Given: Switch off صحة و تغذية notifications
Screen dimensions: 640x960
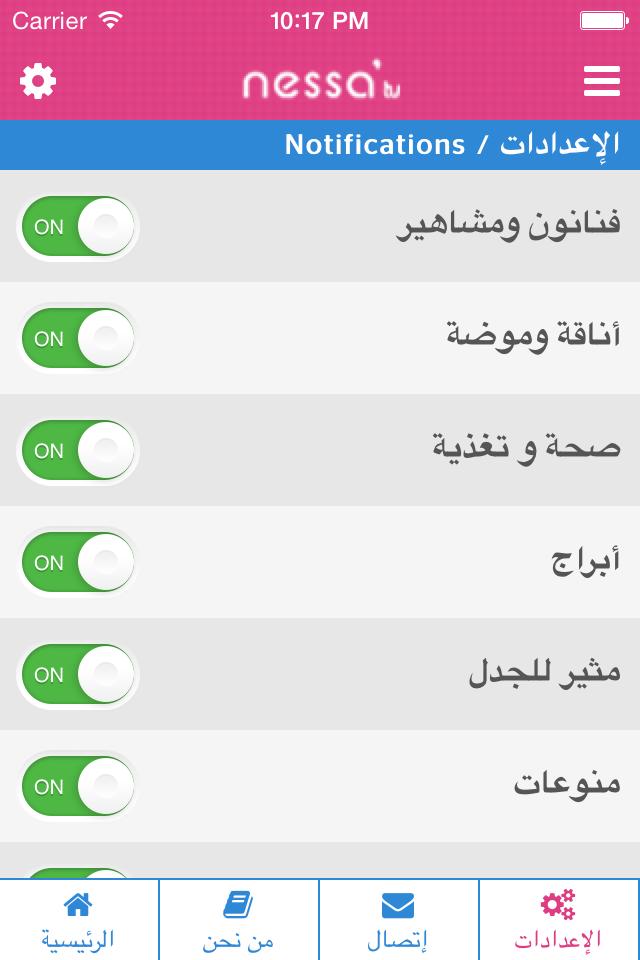Looking at the screenshot, I should (78, 451).
